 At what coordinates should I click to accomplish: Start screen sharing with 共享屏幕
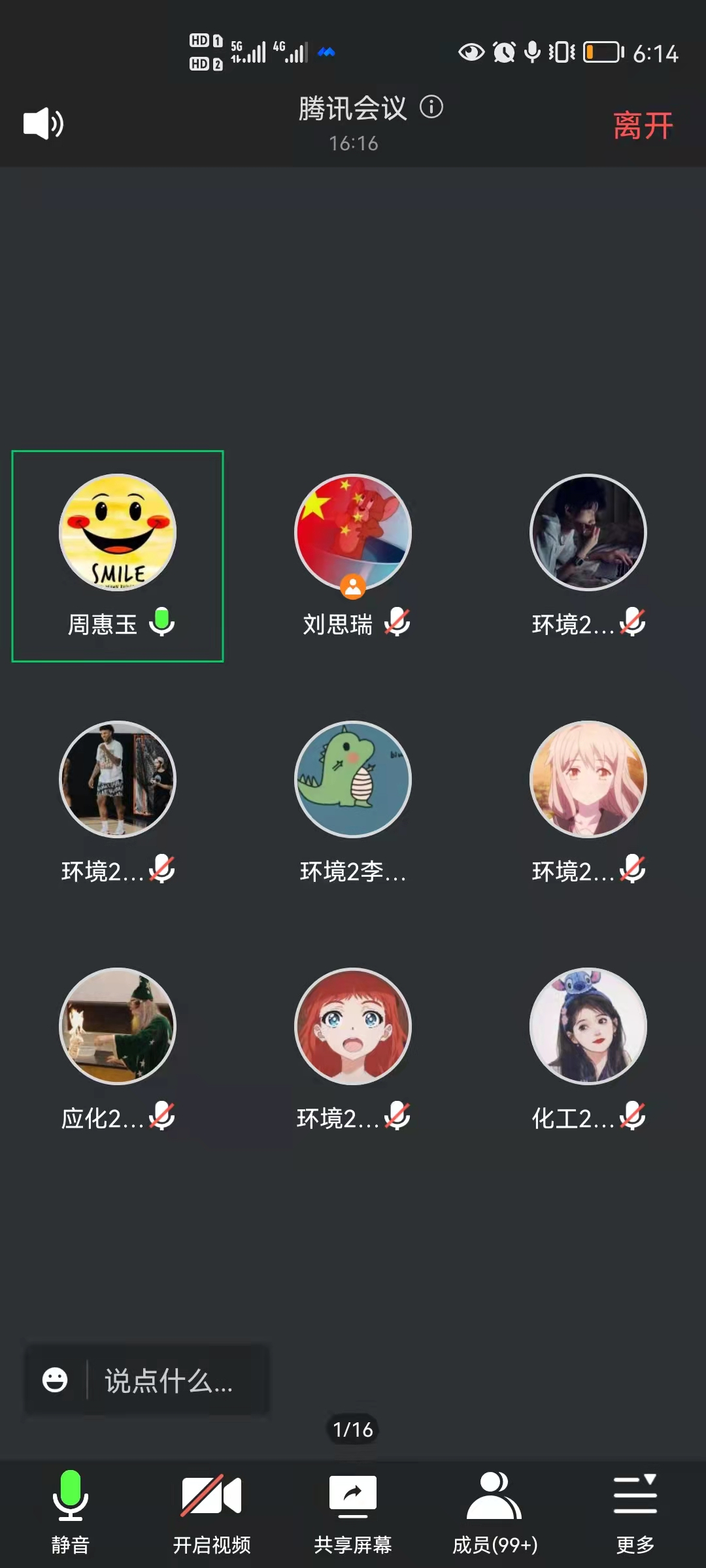coord(353,1511)
